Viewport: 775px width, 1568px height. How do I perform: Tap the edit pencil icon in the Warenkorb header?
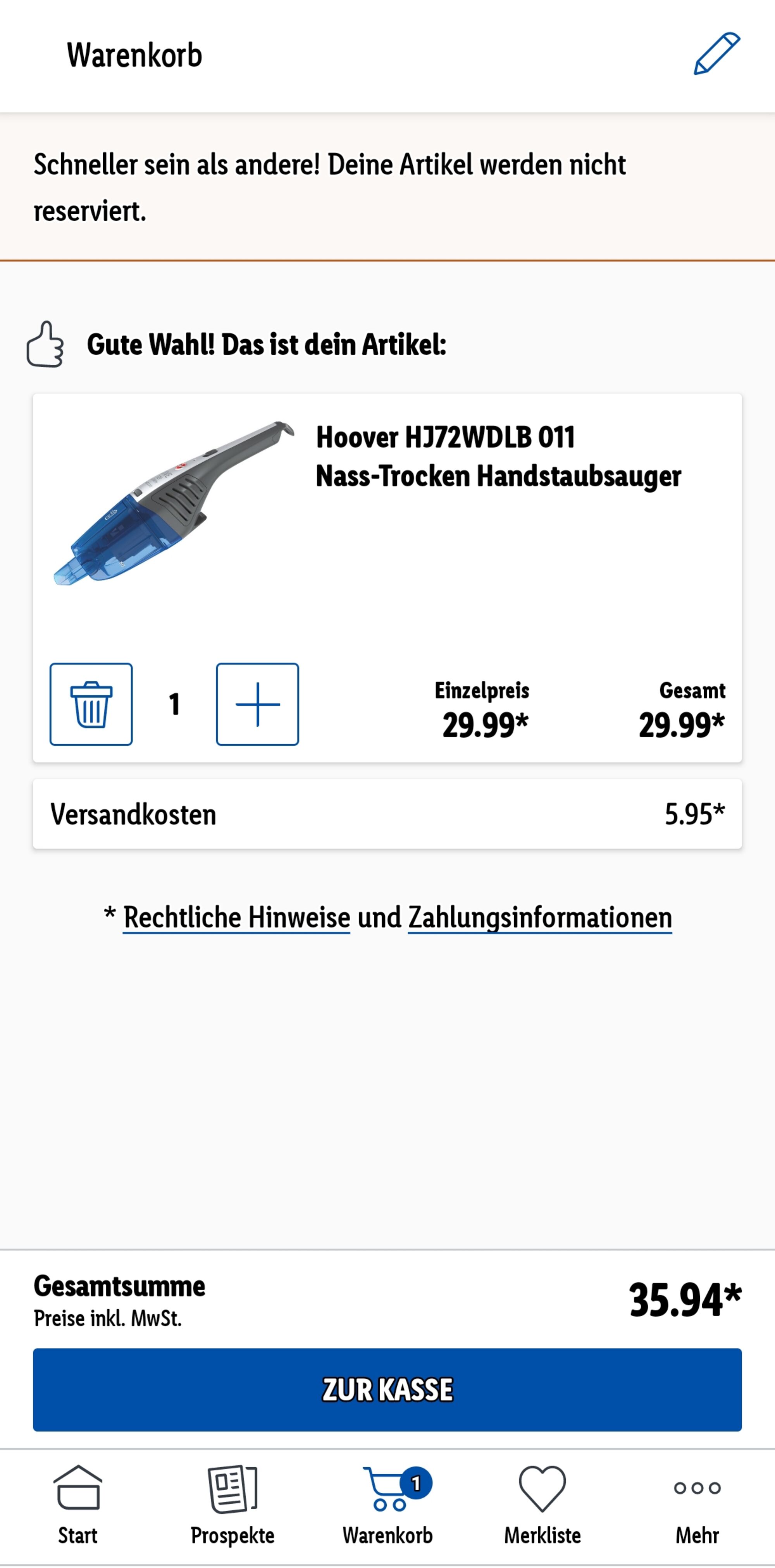tap(716, 54)
